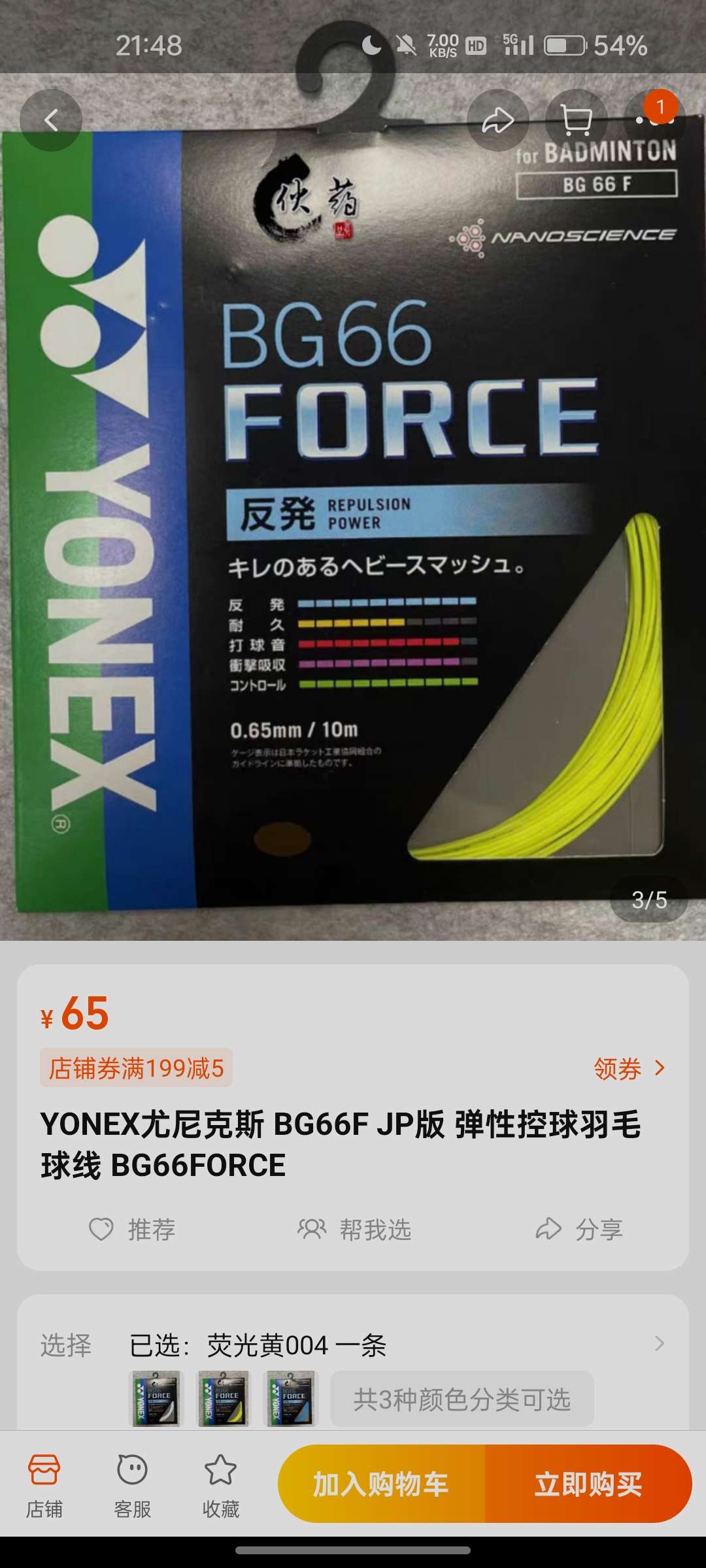The image size is (706, 1568).
Task: Go back using the top-left arrow
Action: [51, 120]
